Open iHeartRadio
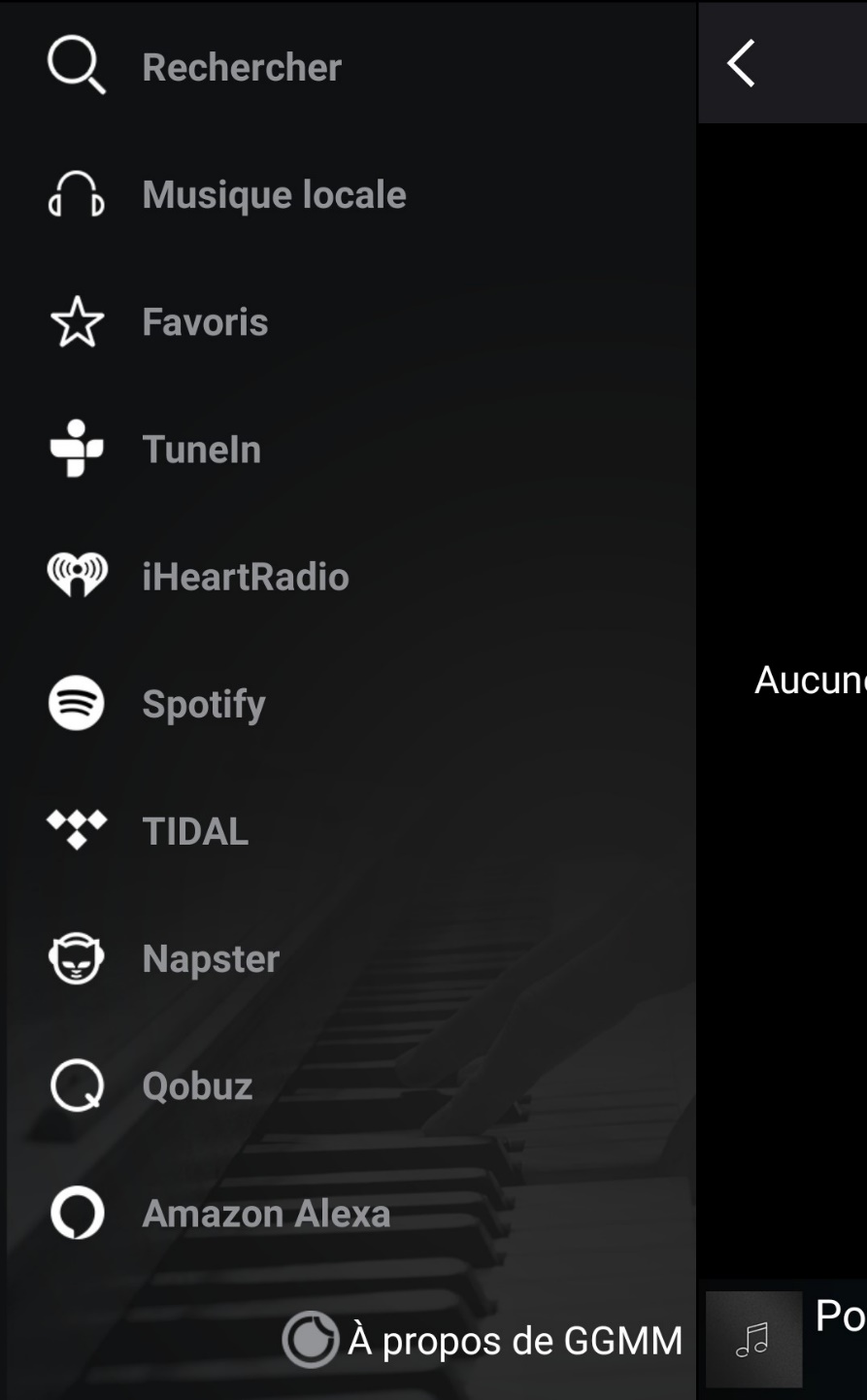The width and height of the screenshot is (867, 1400). 245,577
